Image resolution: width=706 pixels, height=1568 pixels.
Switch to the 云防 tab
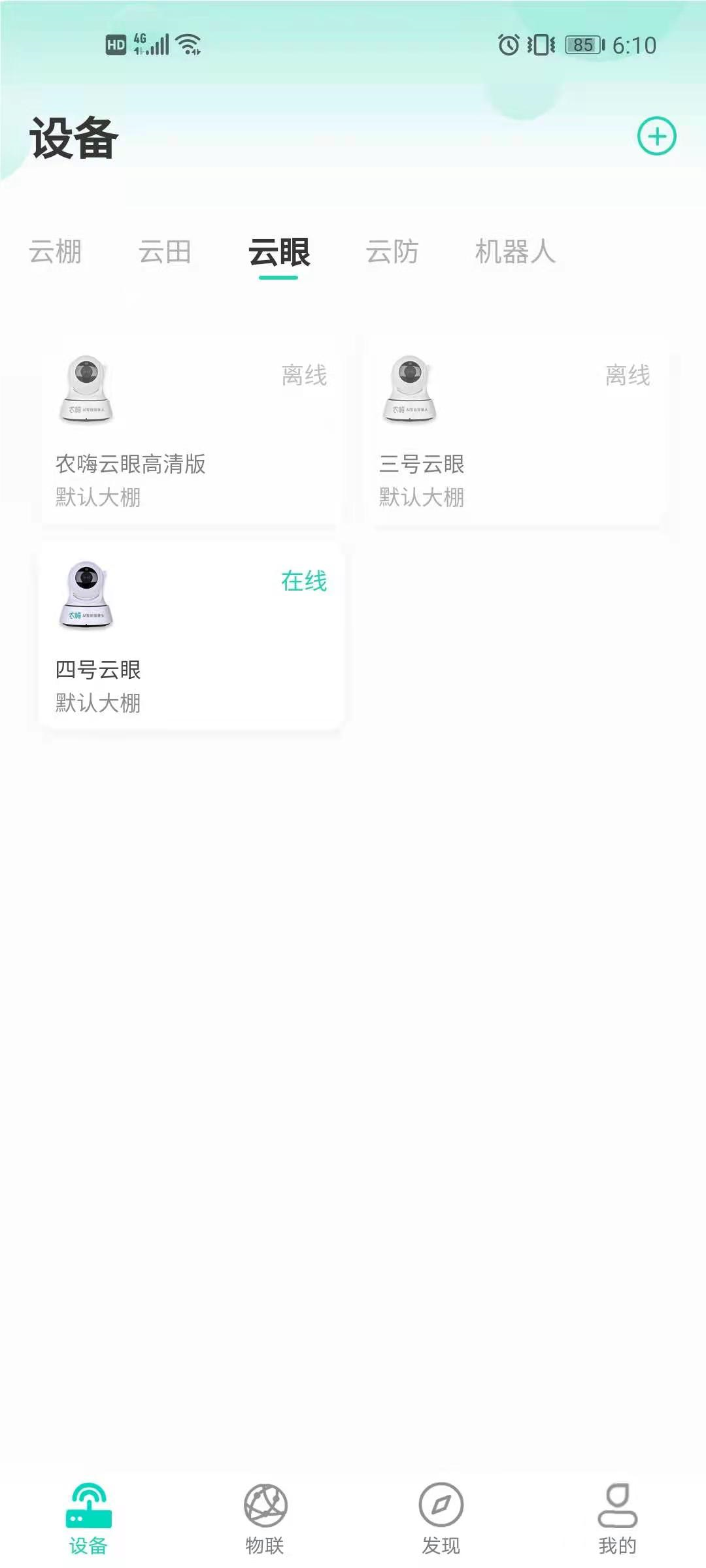pyautogui.click(x=392, y=252)
